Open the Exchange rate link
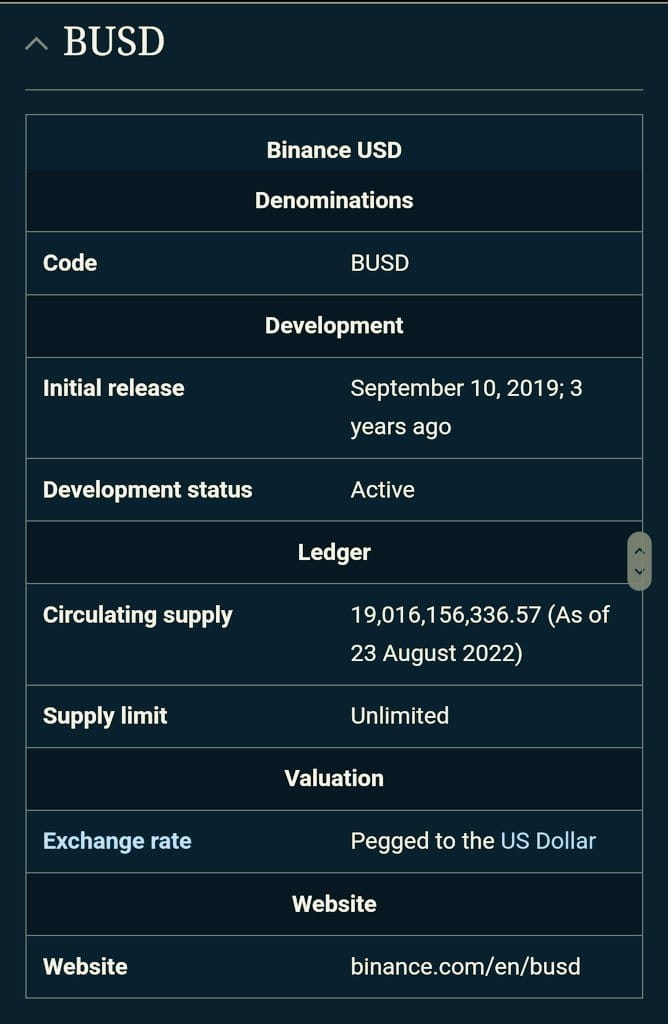Screen dimensions: 668x1024 117,841
